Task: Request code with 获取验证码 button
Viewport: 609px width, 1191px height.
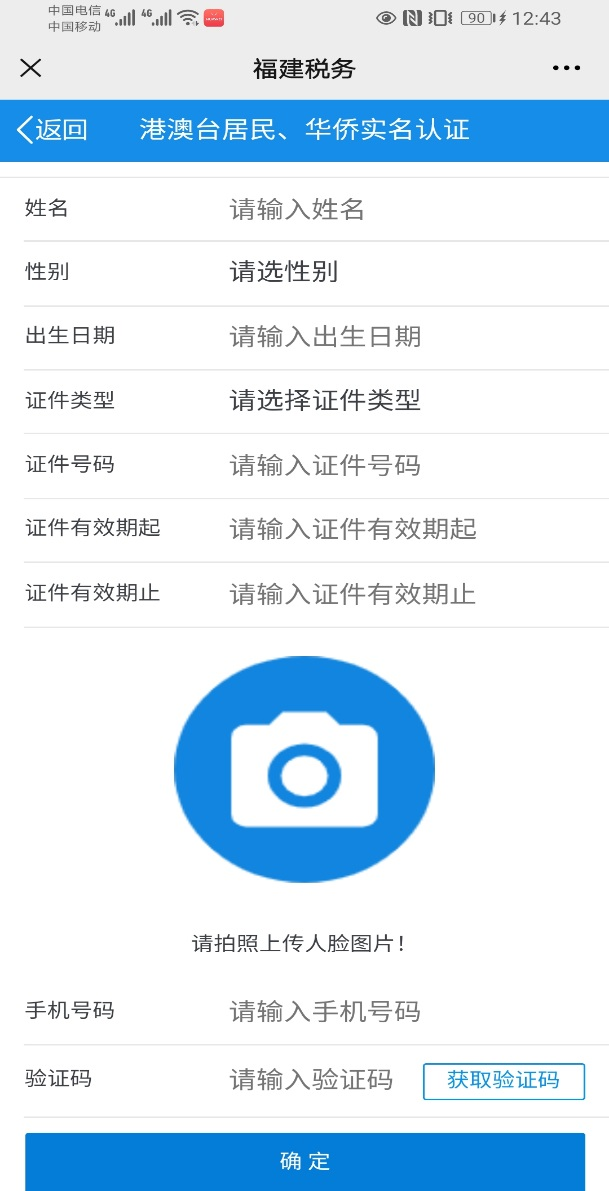Action: 503,1080
